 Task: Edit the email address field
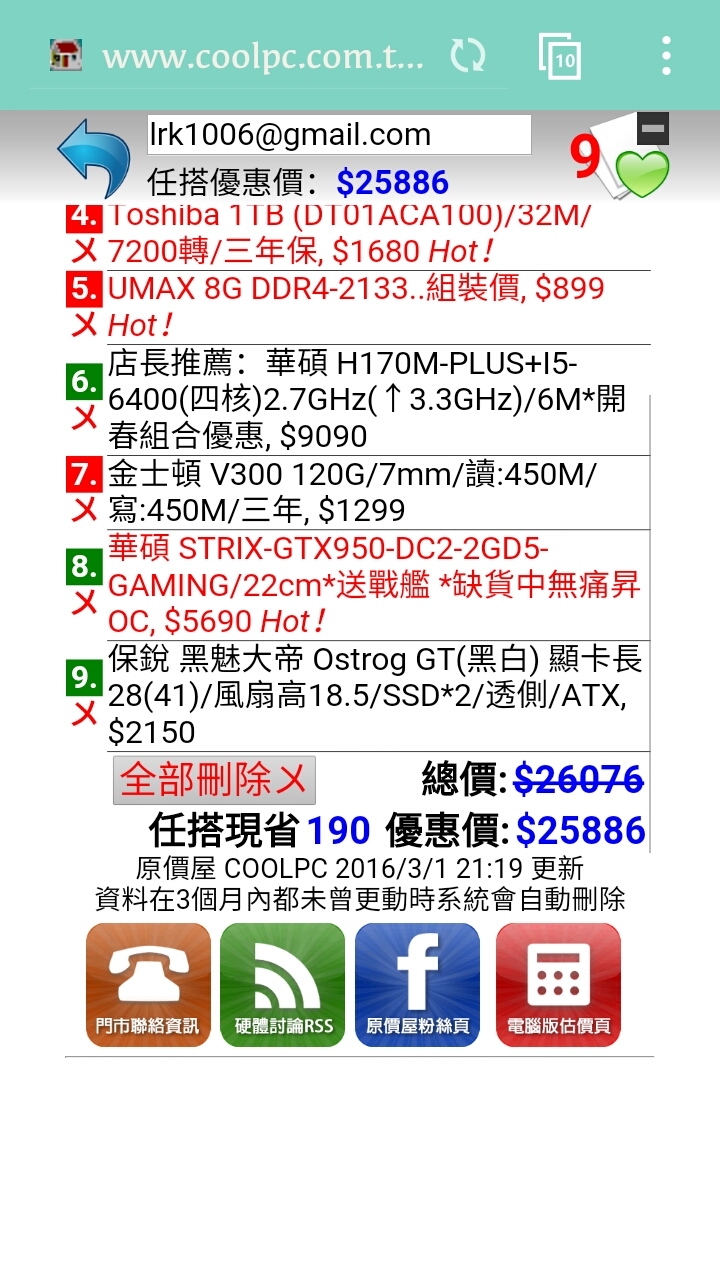[339, 135]
